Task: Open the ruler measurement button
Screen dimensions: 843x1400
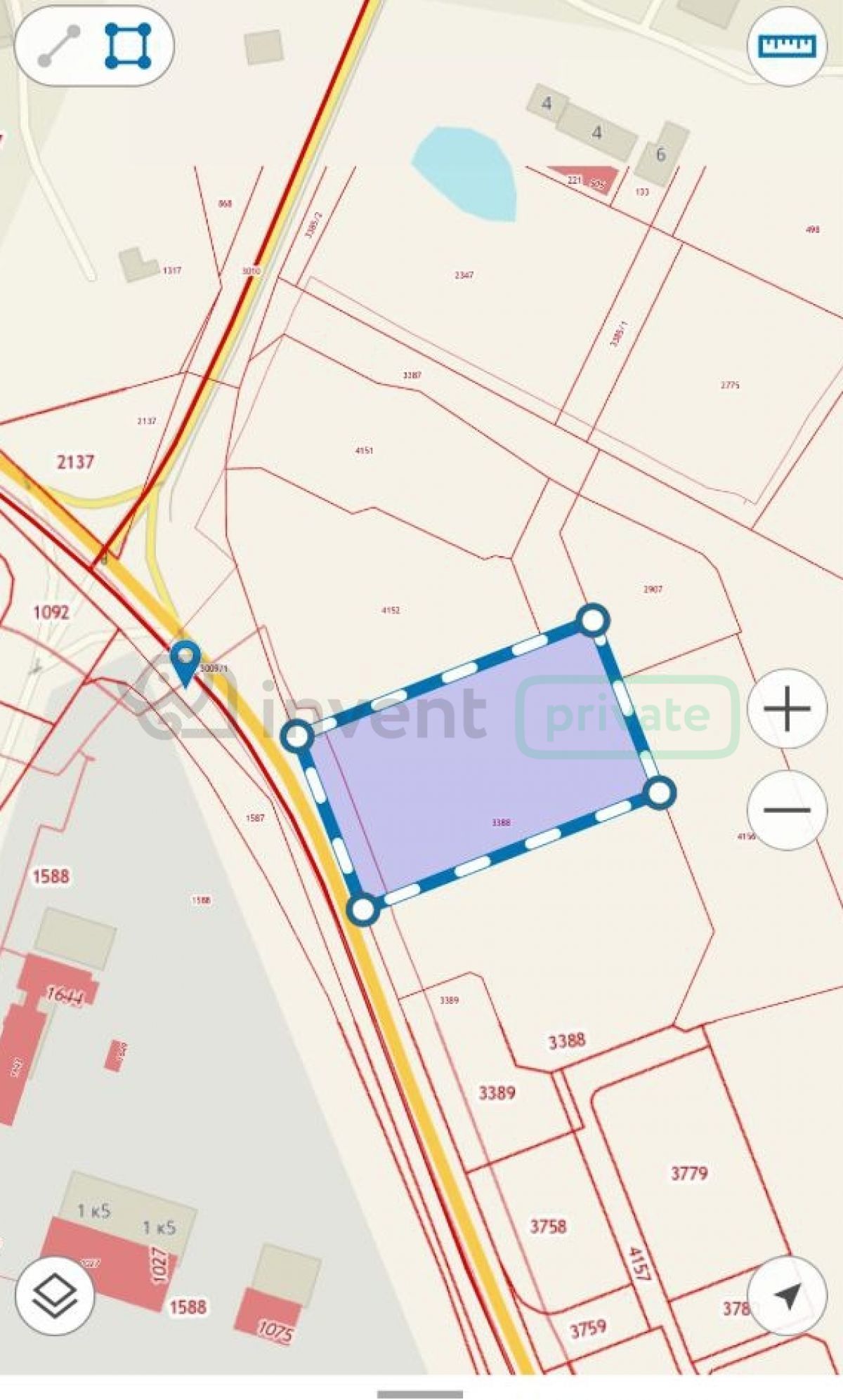Action: [787, 47]
